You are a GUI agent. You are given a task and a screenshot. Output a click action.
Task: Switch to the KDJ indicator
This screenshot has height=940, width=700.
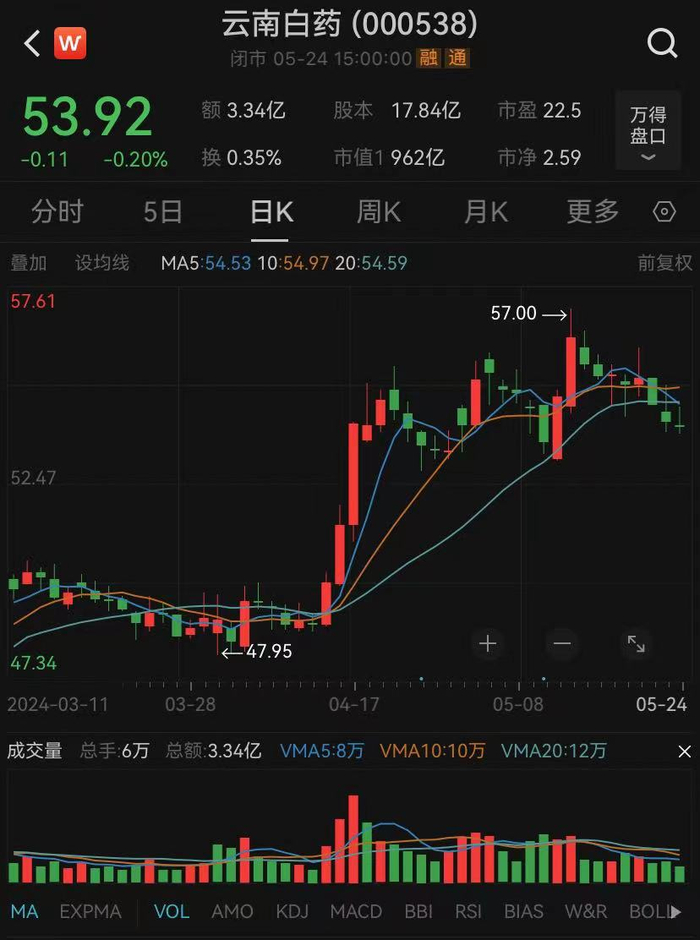(292, 911)
